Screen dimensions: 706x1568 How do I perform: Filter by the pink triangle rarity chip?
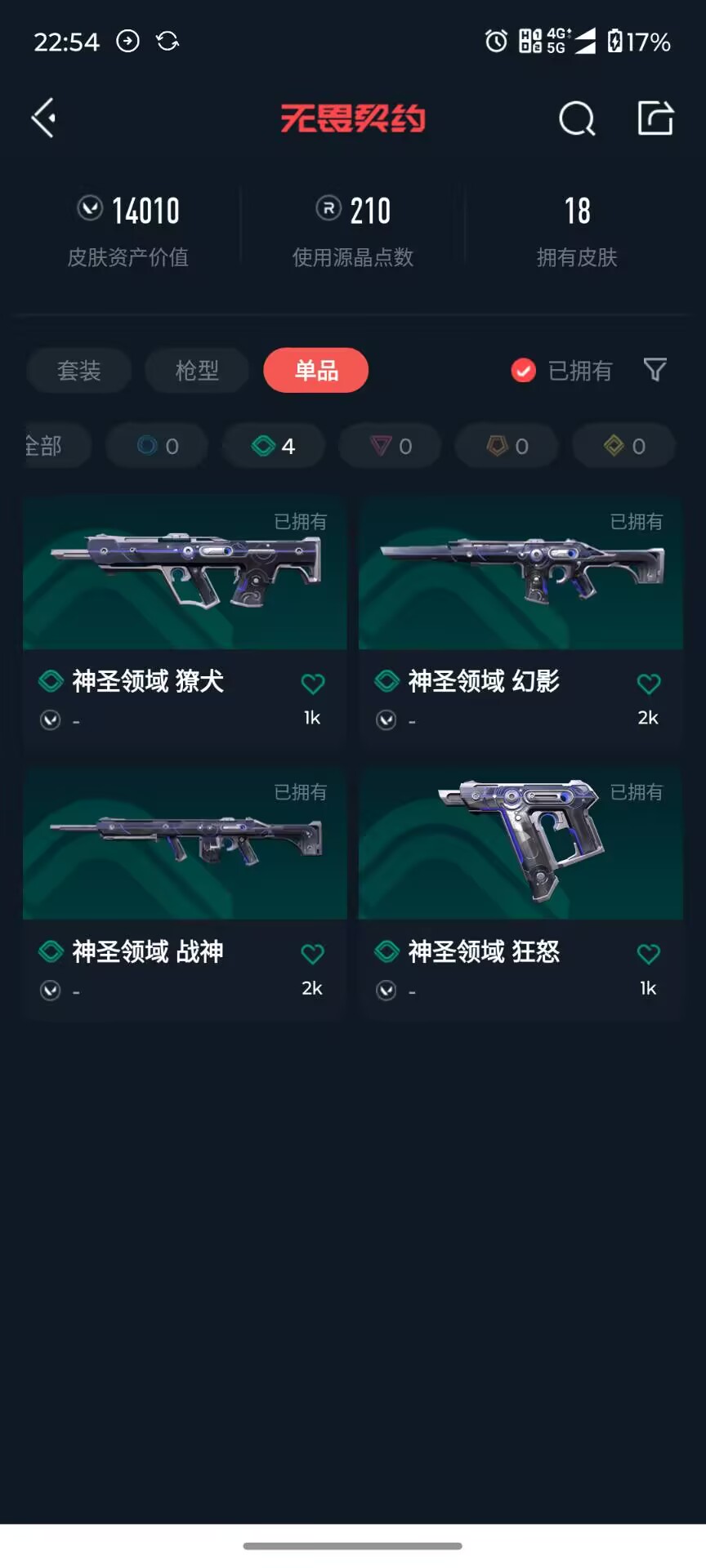391,446
